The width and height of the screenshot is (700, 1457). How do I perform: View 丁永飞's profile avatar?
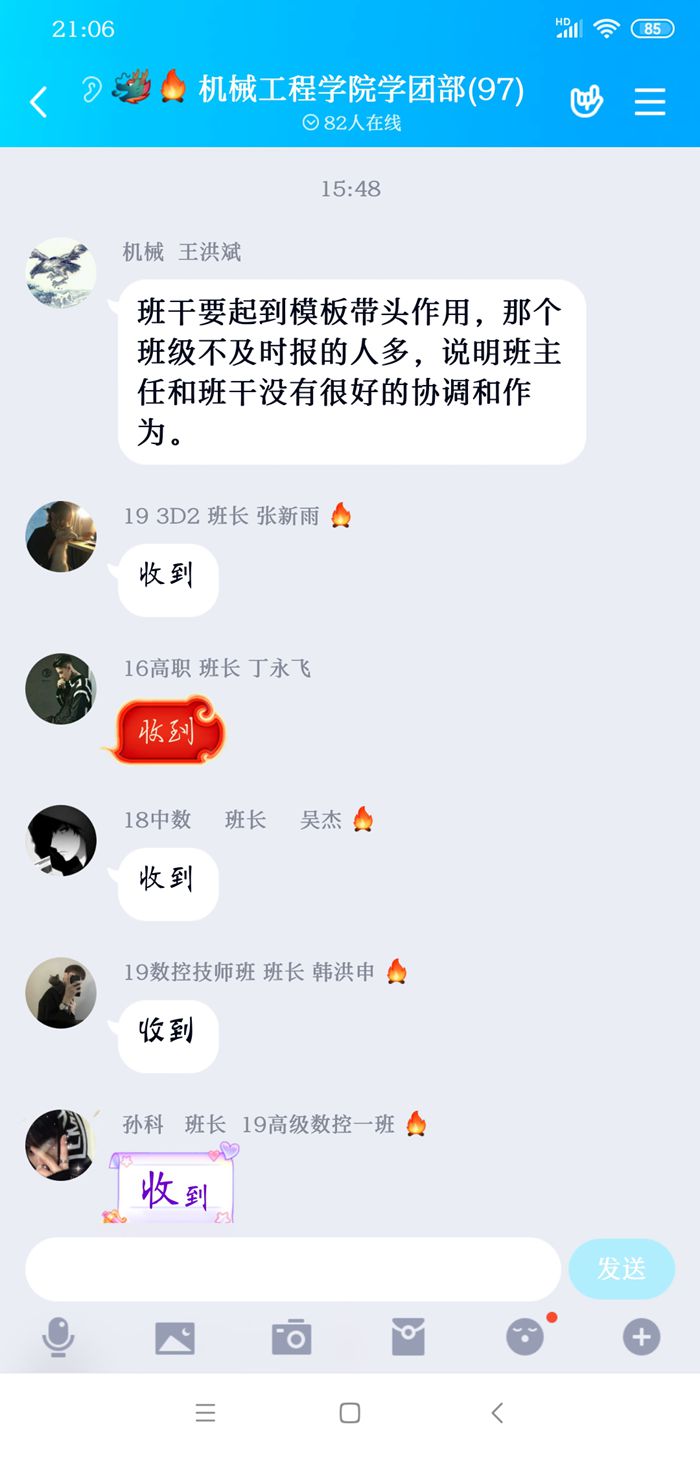click(x=61, y=689)
